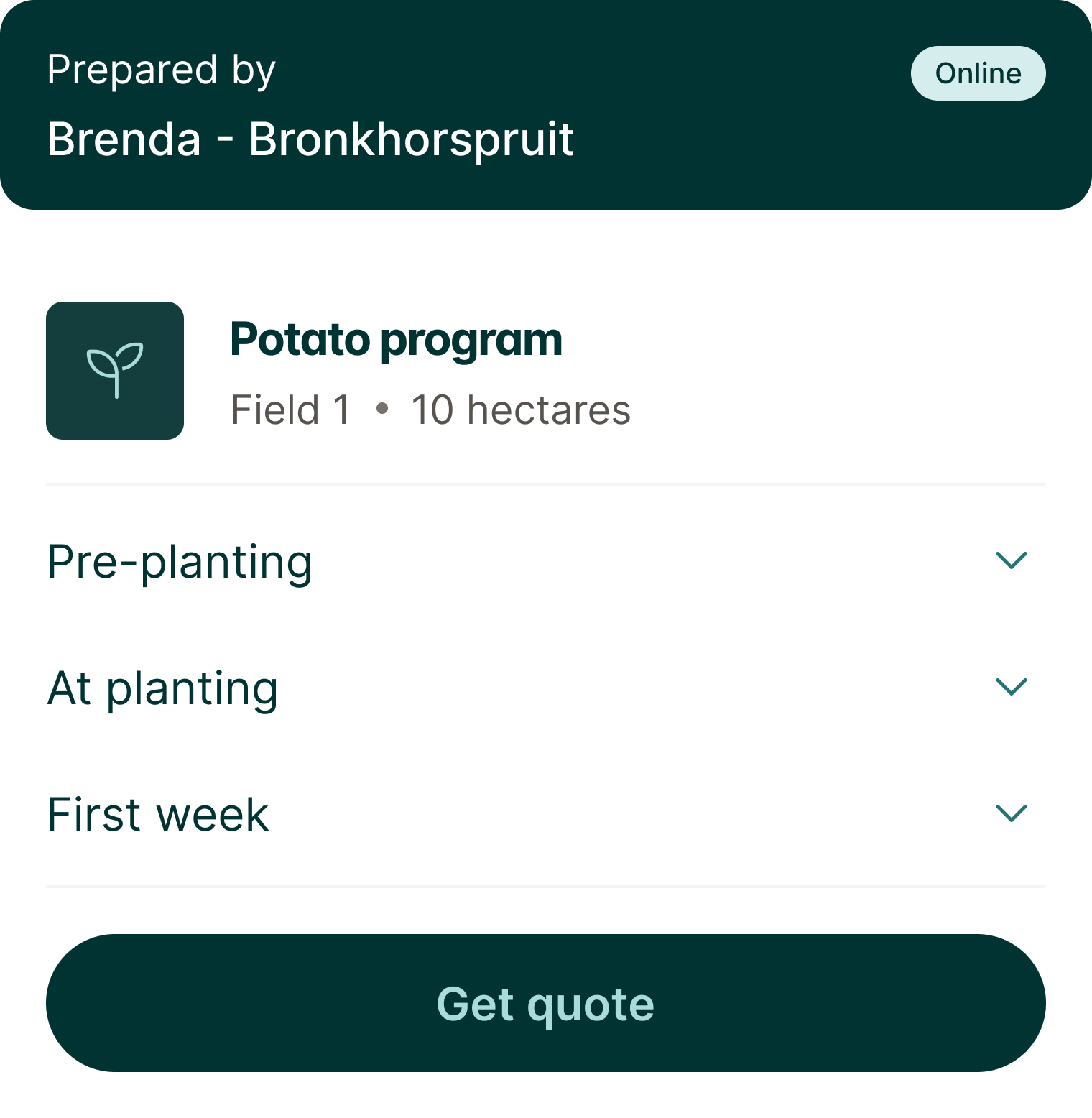Expand the Pre-planting section
The height and width of the screenshot is (1118, 1092).
[x=1012, y=560]
